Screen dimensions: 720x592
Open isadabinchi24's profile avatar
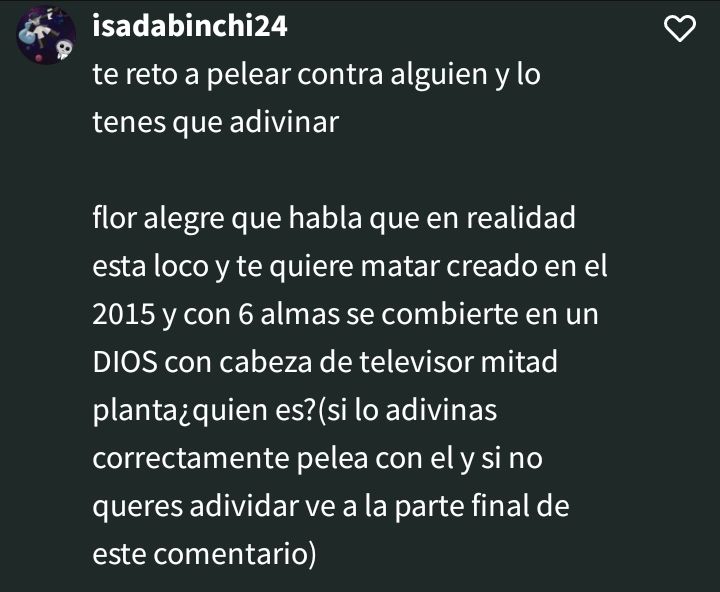click(43, 37)
